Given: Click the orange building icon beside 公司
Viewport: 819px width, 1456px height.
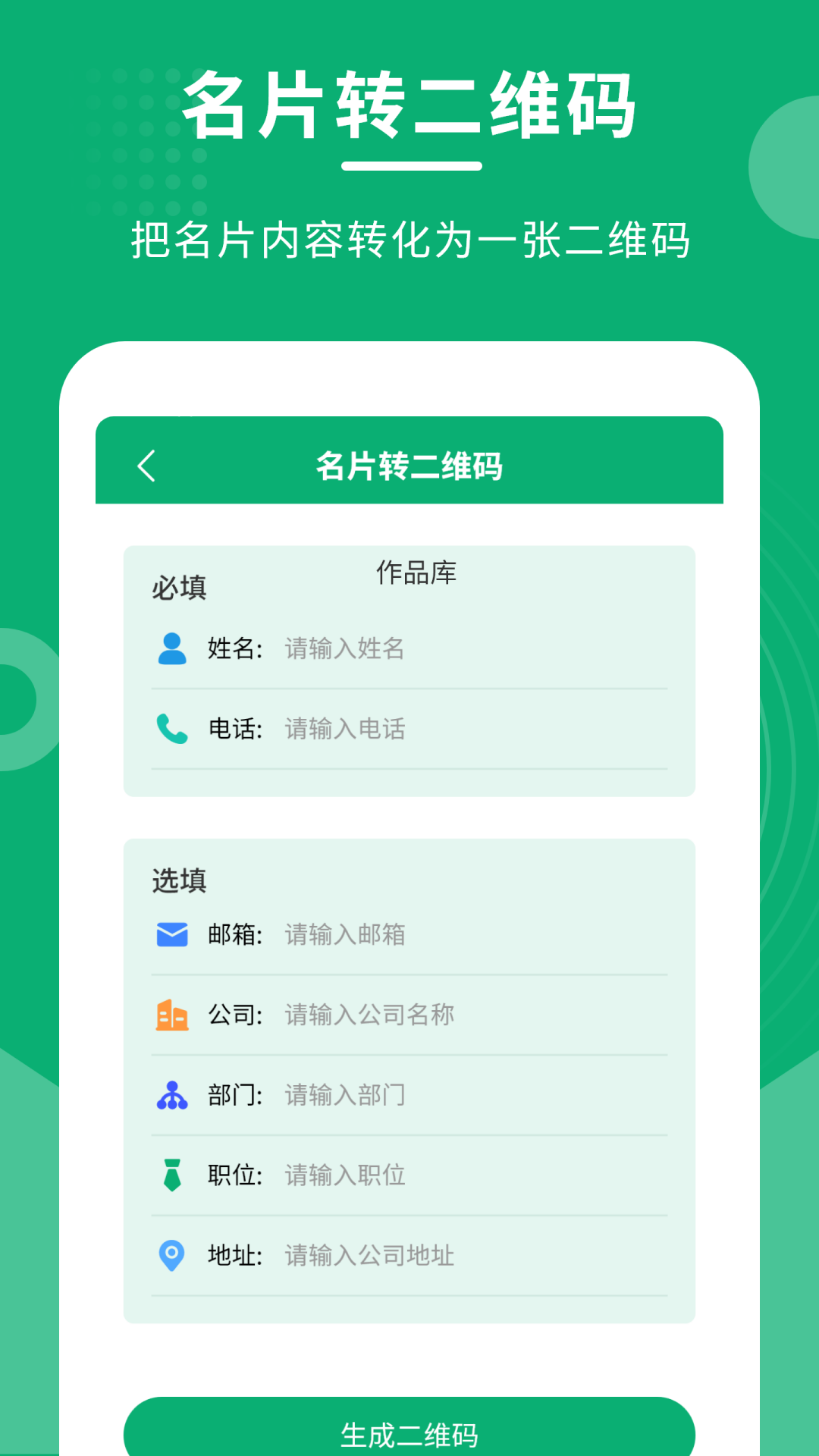Looking at the screenshot, I should click(173, 1013).
